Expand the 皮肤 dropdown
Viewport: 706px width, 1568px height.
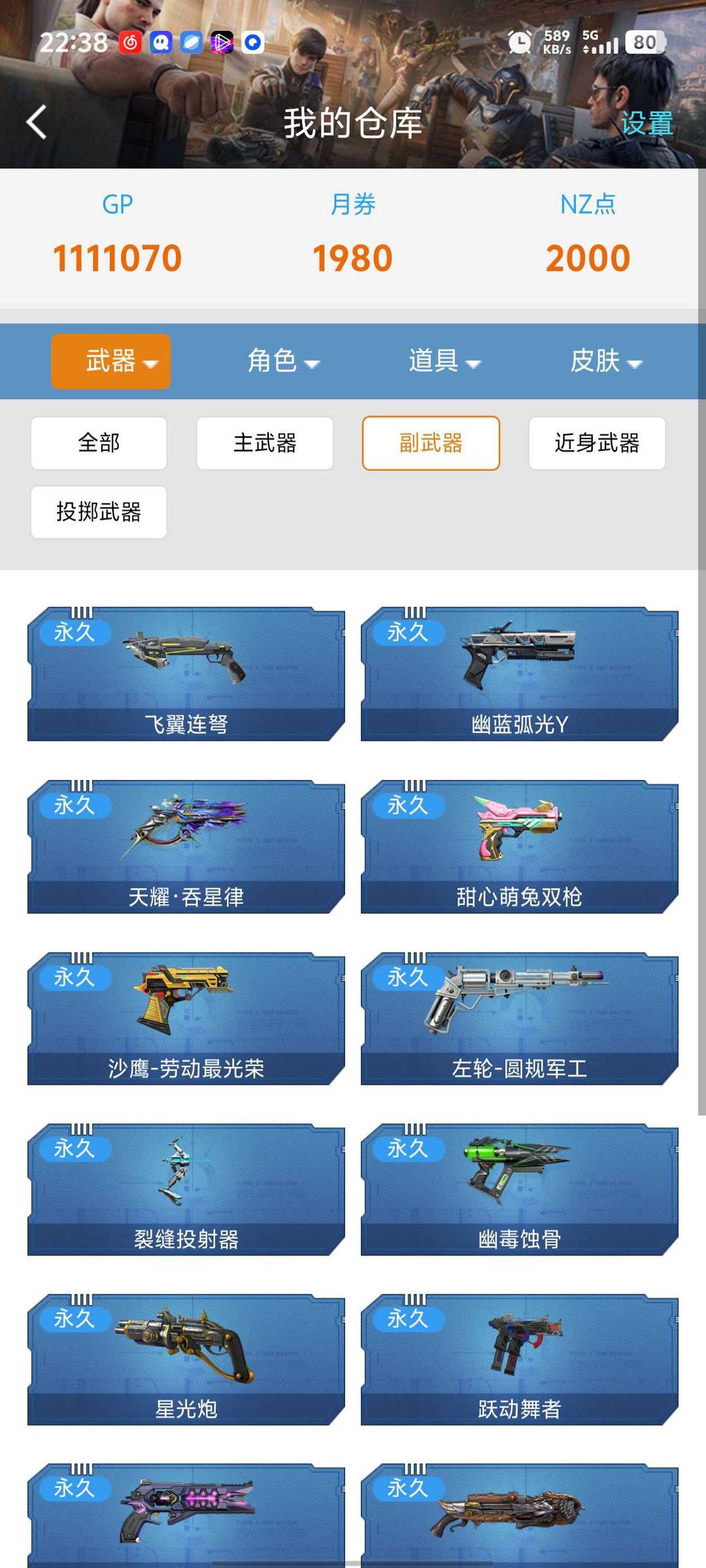605,361
